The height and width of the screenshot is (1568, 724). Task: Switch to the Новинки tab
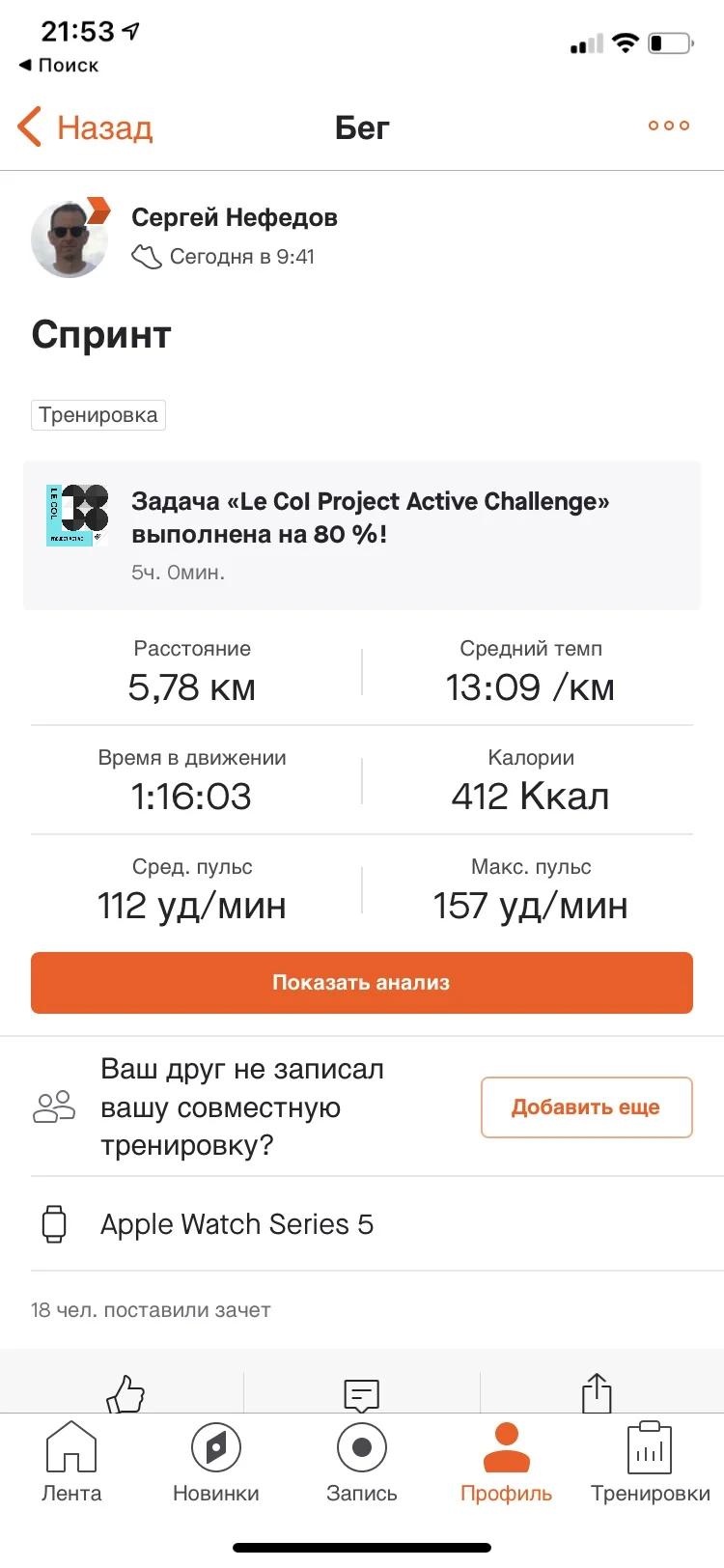pyautogui.click(x=216, y=1462)
